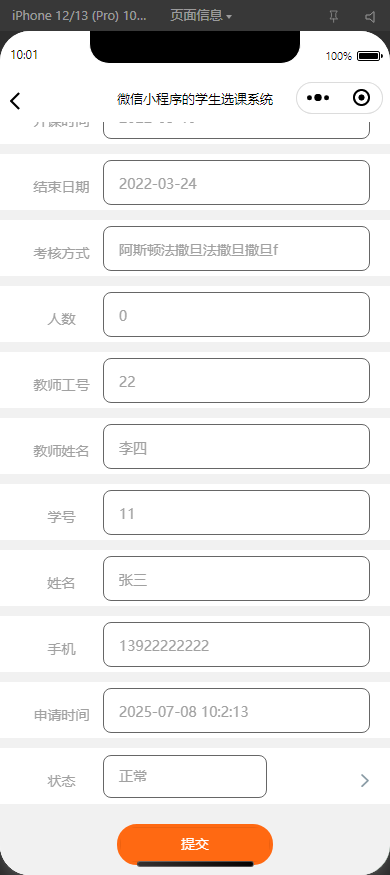Open the 页面信息 dropdown in the simulator bar
390x875 pixels.
(x=201, y=16)
